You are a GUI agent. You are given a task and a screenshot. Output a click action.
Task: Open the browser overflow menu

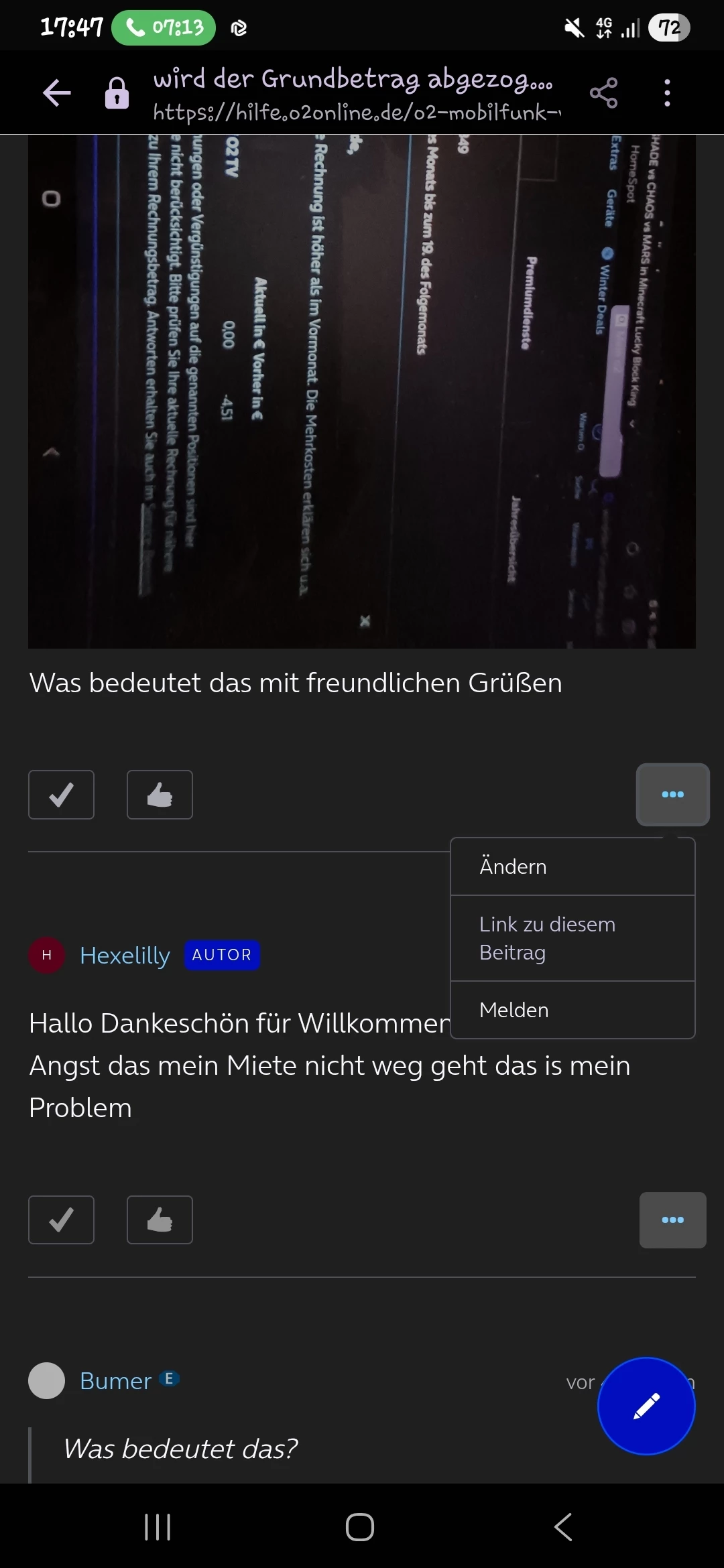tap(666, 92)
